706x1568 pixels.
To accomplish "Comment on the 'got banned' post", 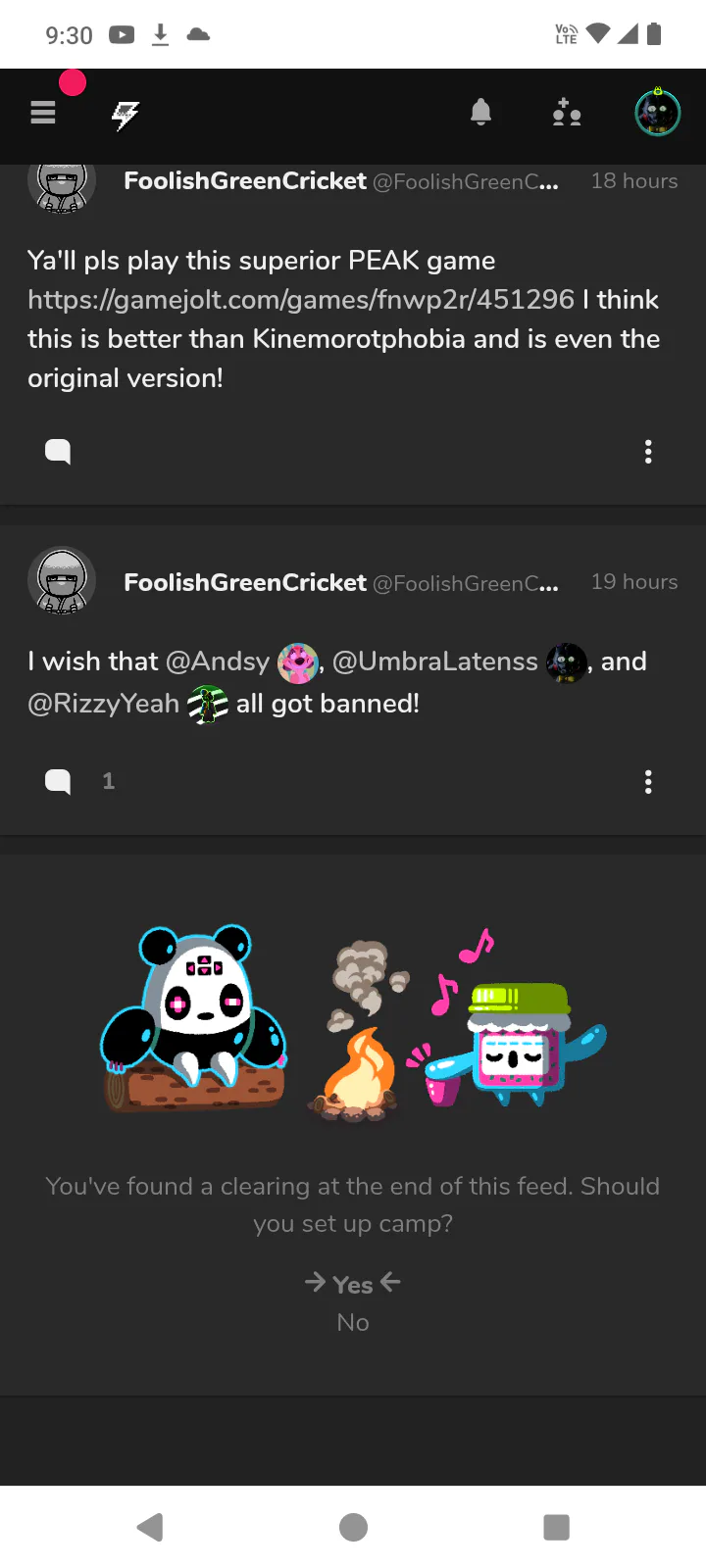I will (x=58, y=781).
